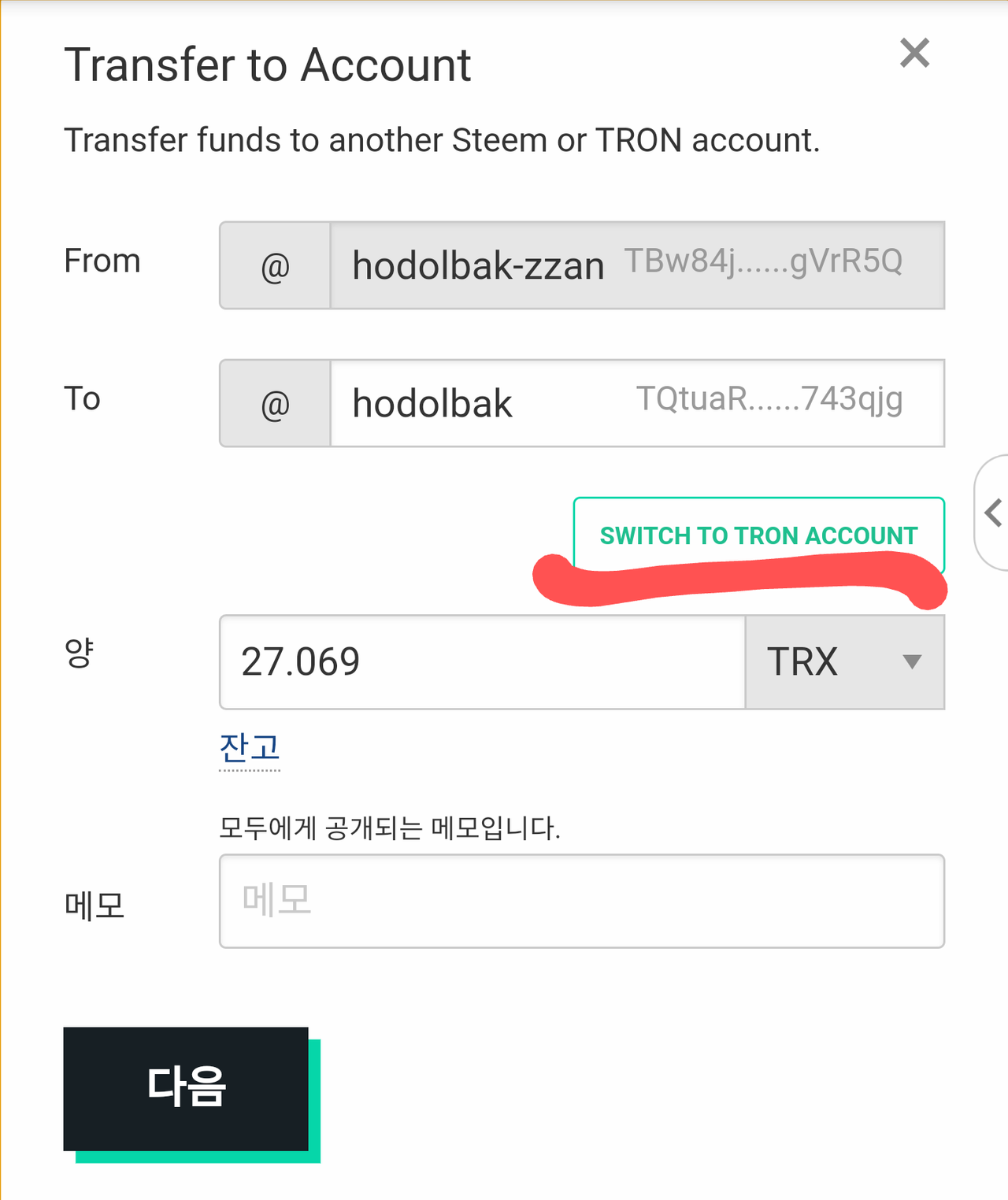Focus the 메모 memo input field
1008x1200 pixels.
tap(581, 901)
